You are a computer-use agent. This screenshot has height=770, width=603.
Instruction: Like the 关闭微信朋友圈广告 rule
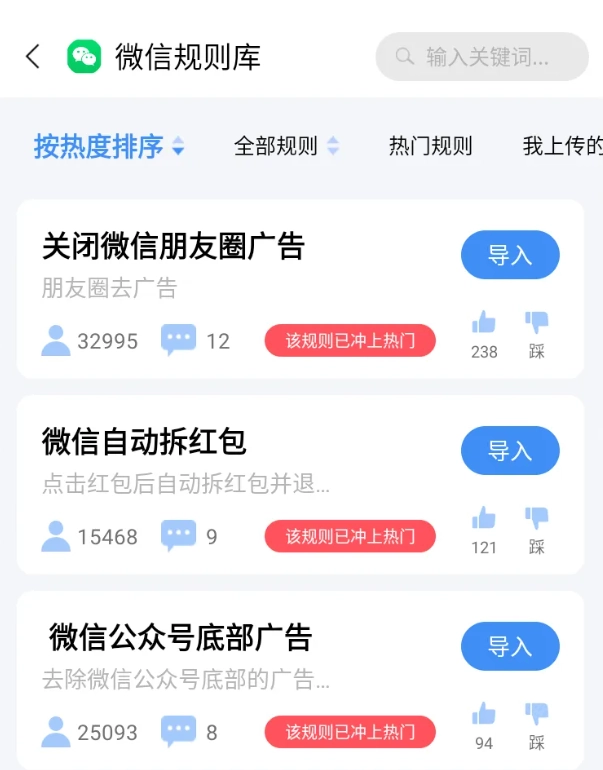(484, 324)
